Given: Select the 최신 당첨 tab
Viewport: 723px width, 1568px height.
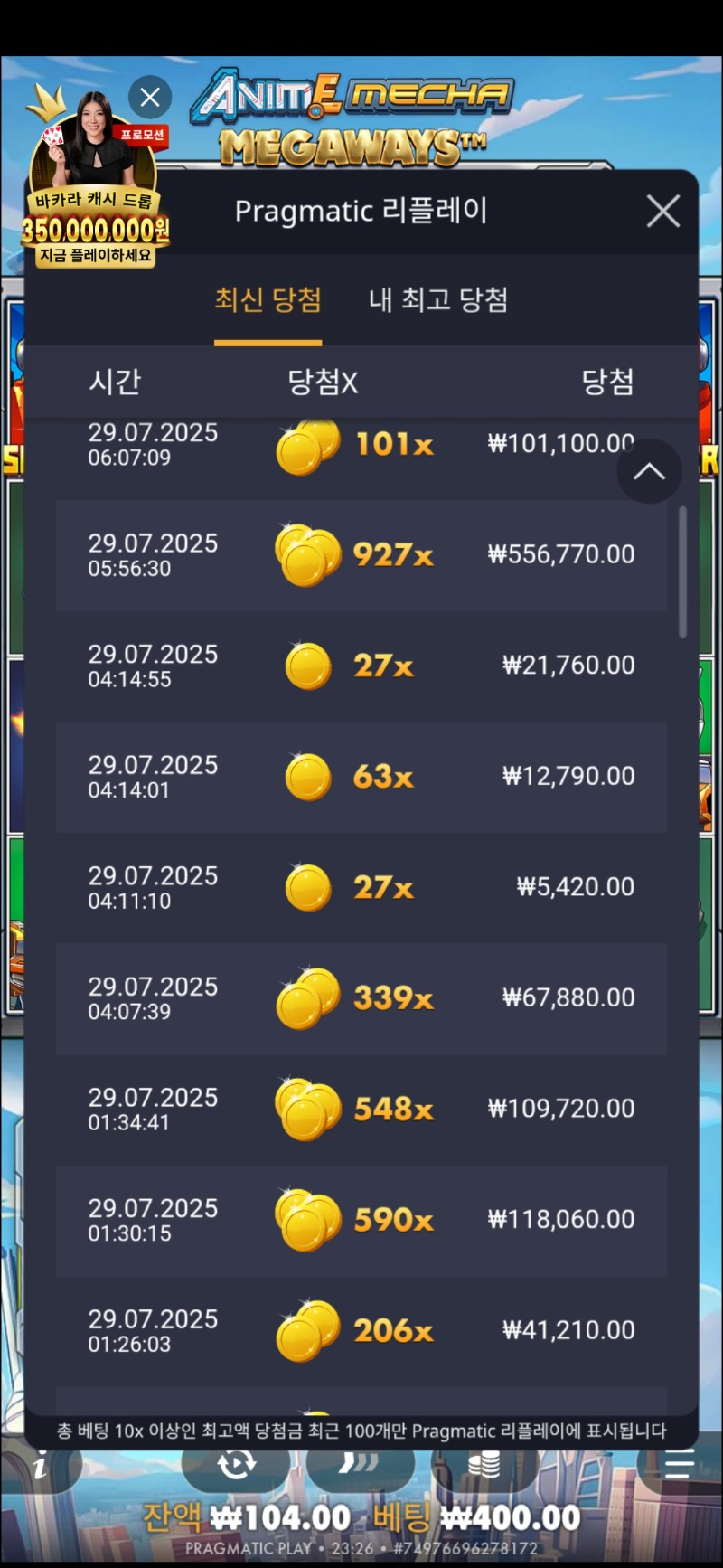Looking at the screenshot, I should coord(268,300).
